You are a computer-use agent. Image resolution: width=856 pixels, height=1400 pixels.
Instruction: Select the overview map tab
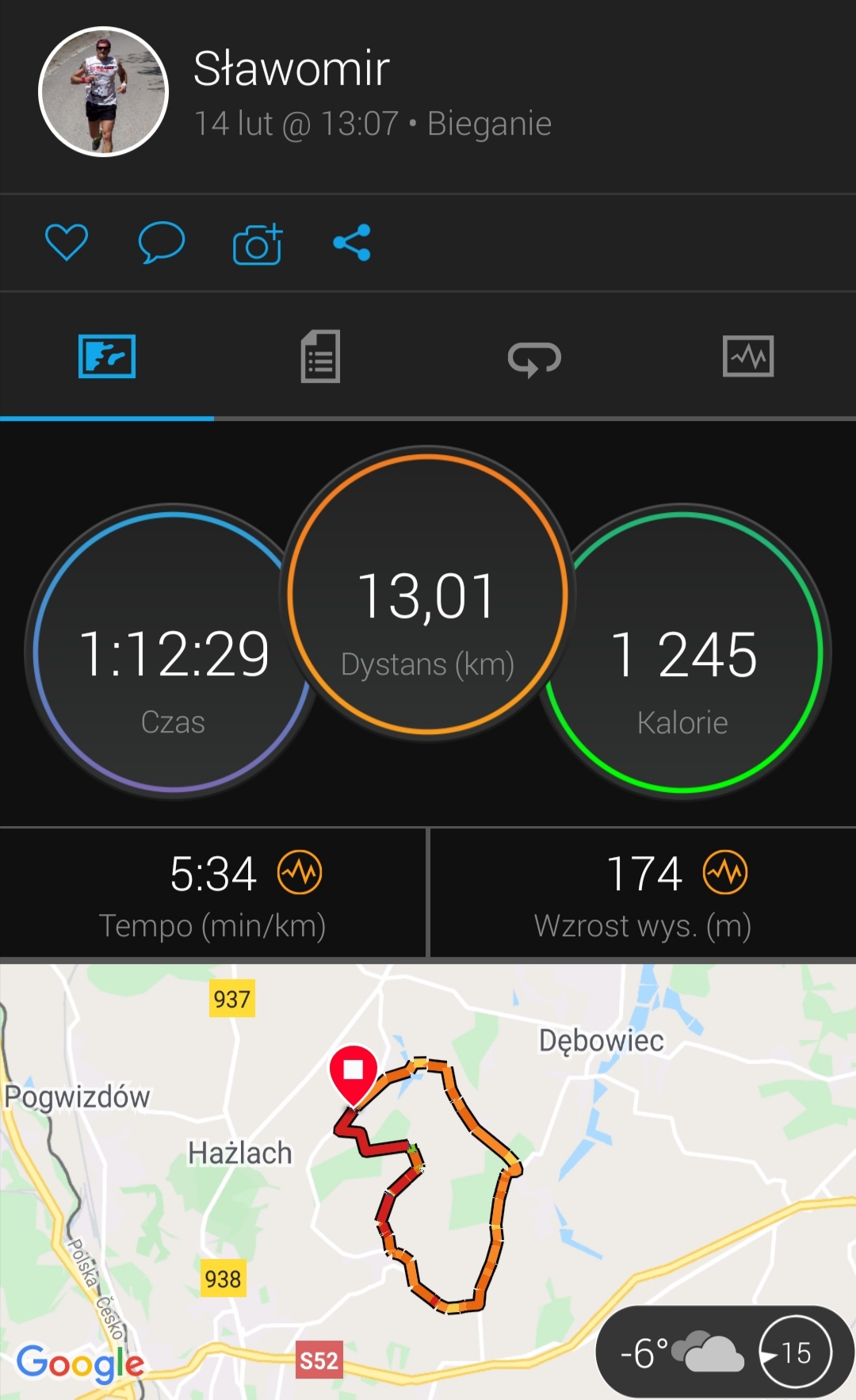pos(107,357)
